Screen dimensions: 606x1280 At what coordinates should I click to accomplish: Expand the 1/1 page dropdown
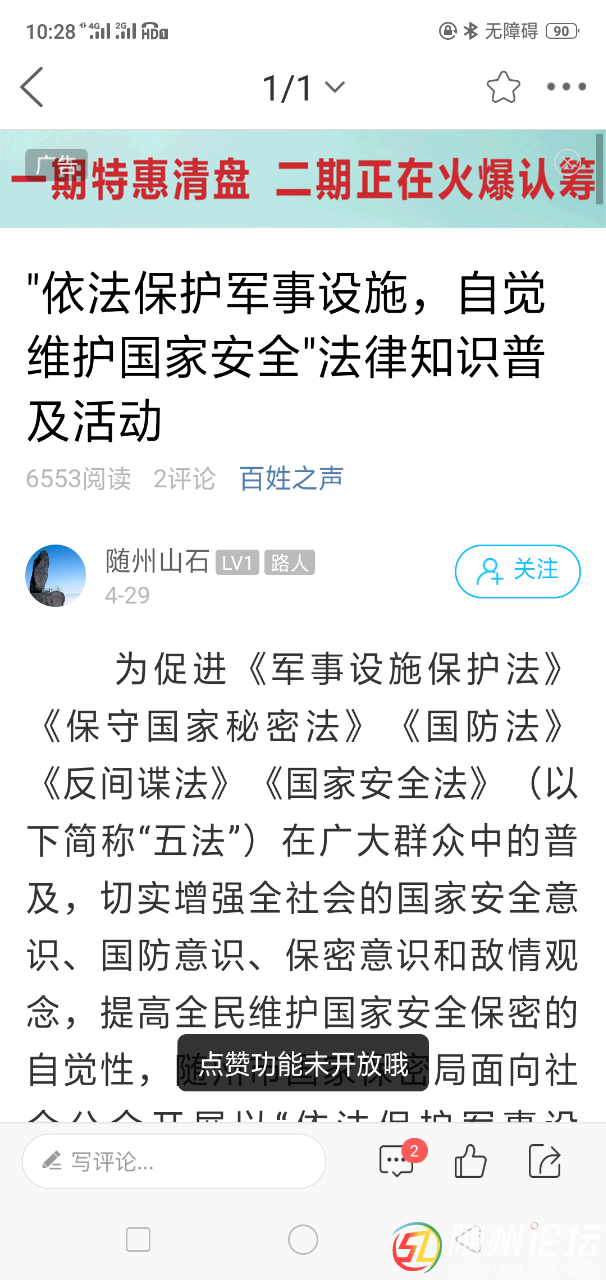click(x=303, y=88)
